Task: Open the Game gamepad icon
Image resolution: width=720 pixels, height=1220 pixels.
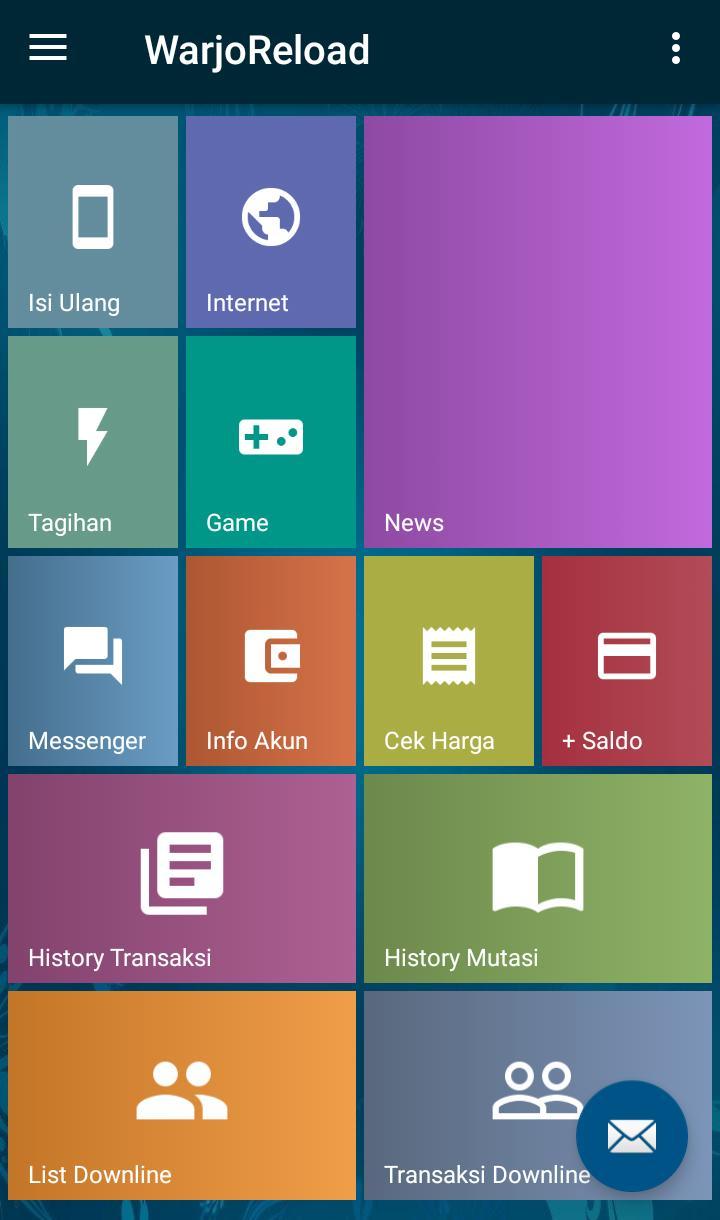Action: (270, 435)
